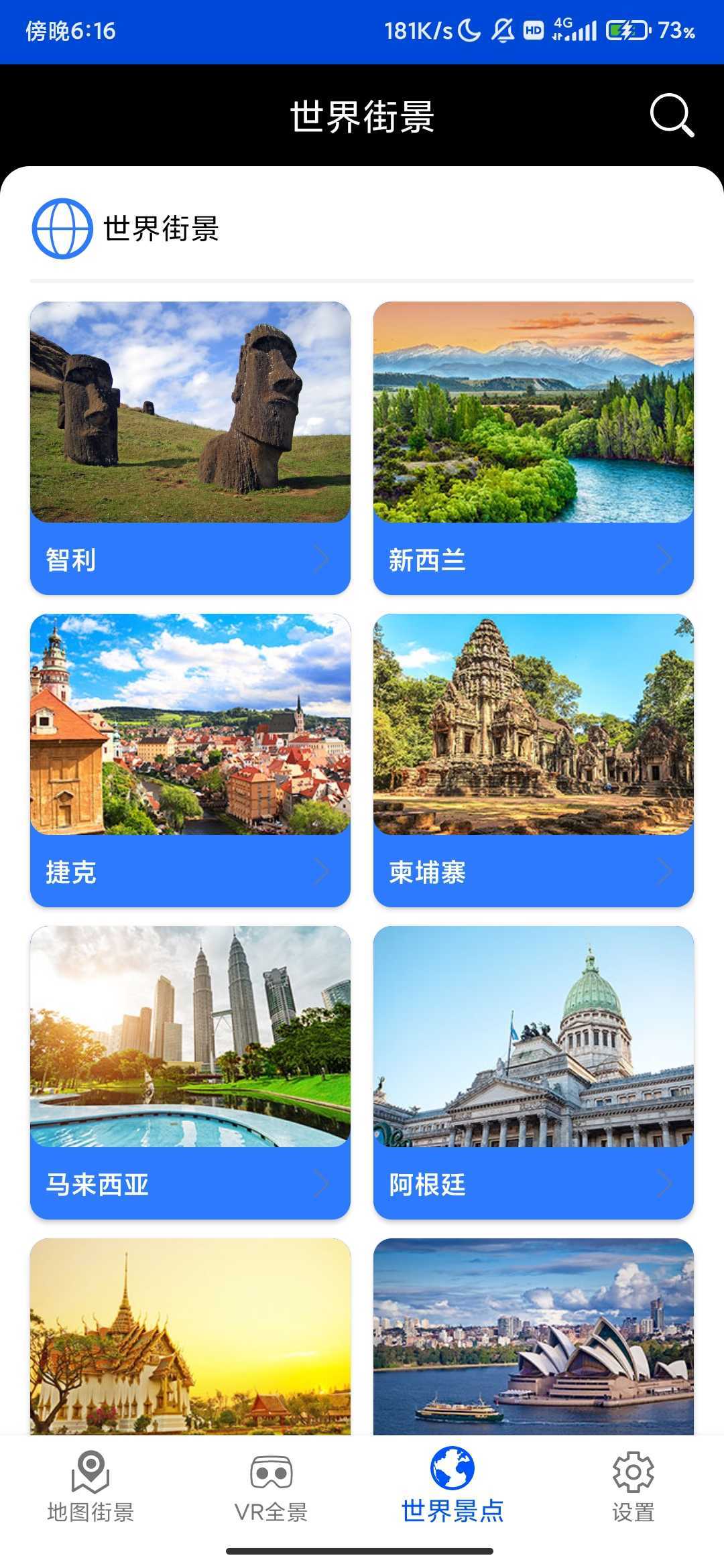Open the 智利 street view card

[190, 448]
